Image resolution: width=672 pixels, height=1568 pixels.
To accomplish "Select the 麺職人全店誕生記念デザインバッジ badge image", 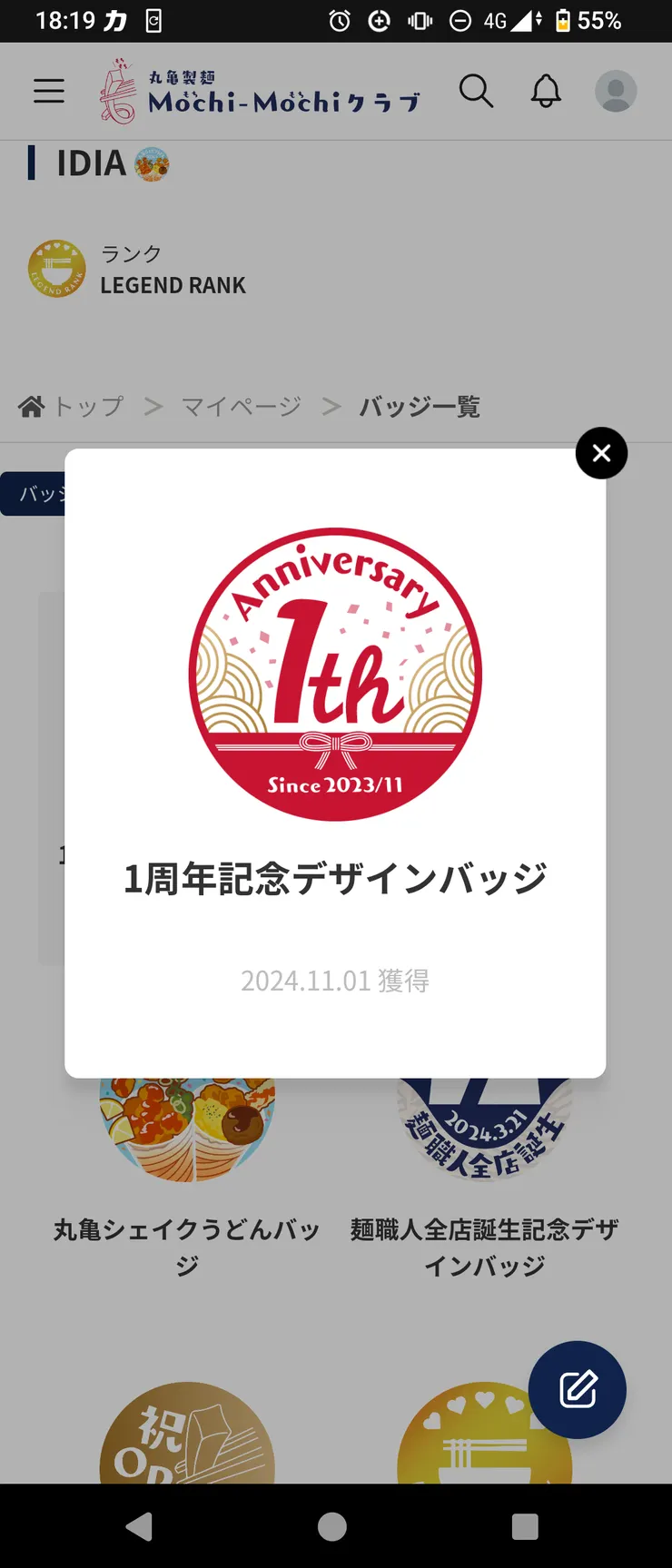I will [x=484, y=1126].
